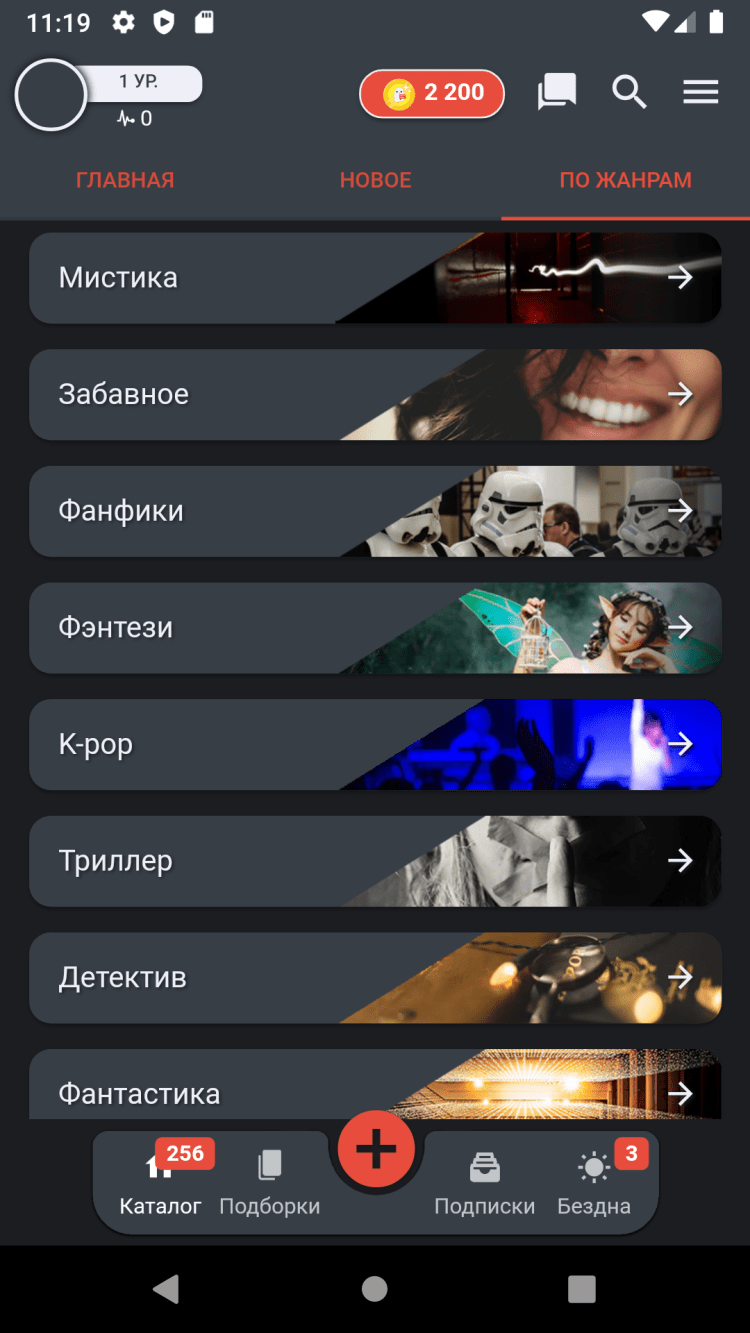Open the profile avatar circle
This screenshot has width=750, height=1333.
51,95
